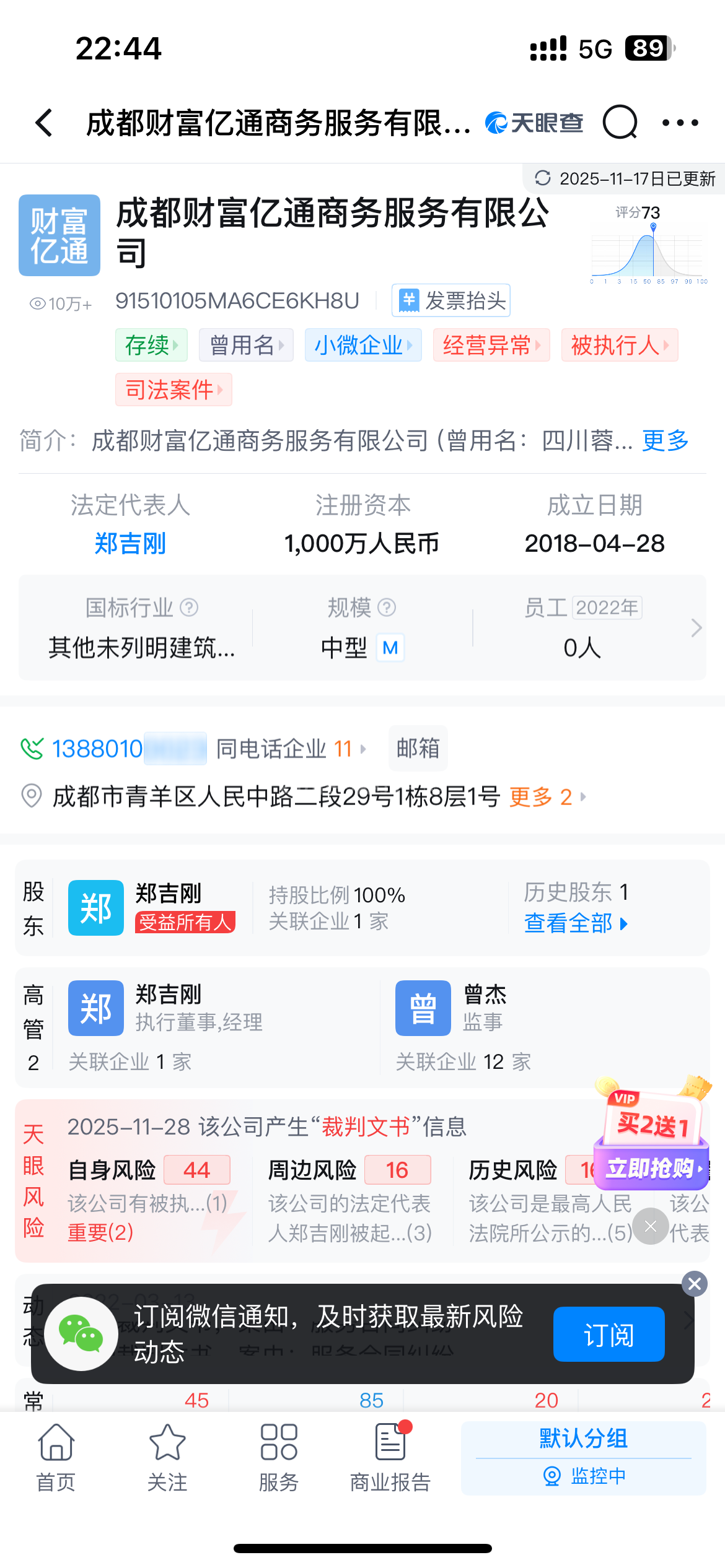查看全部 historical shareholders
725x1568 pixels.
(575, 923)
